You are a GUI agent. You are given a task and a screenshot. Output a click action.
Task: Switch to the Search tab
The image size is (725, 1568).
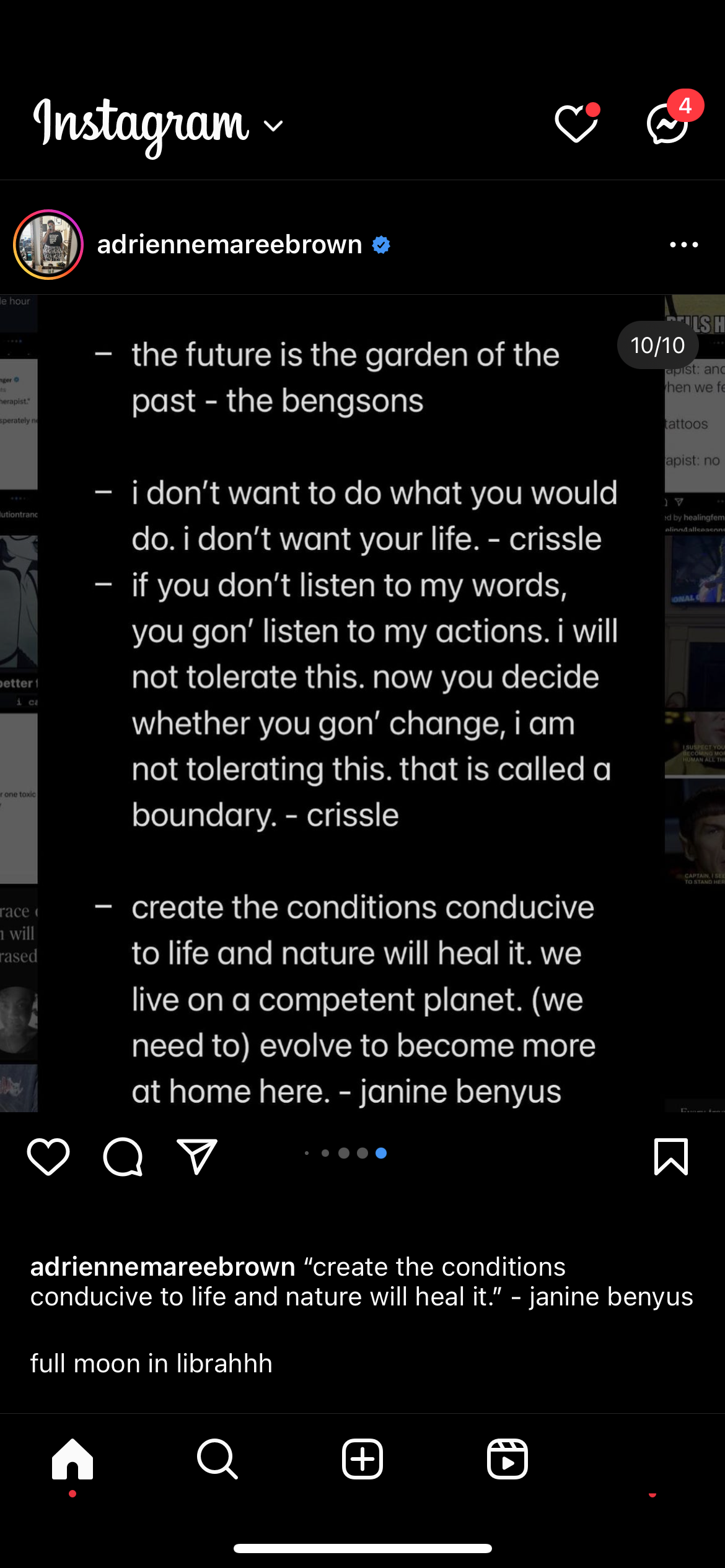(217, 1459)
